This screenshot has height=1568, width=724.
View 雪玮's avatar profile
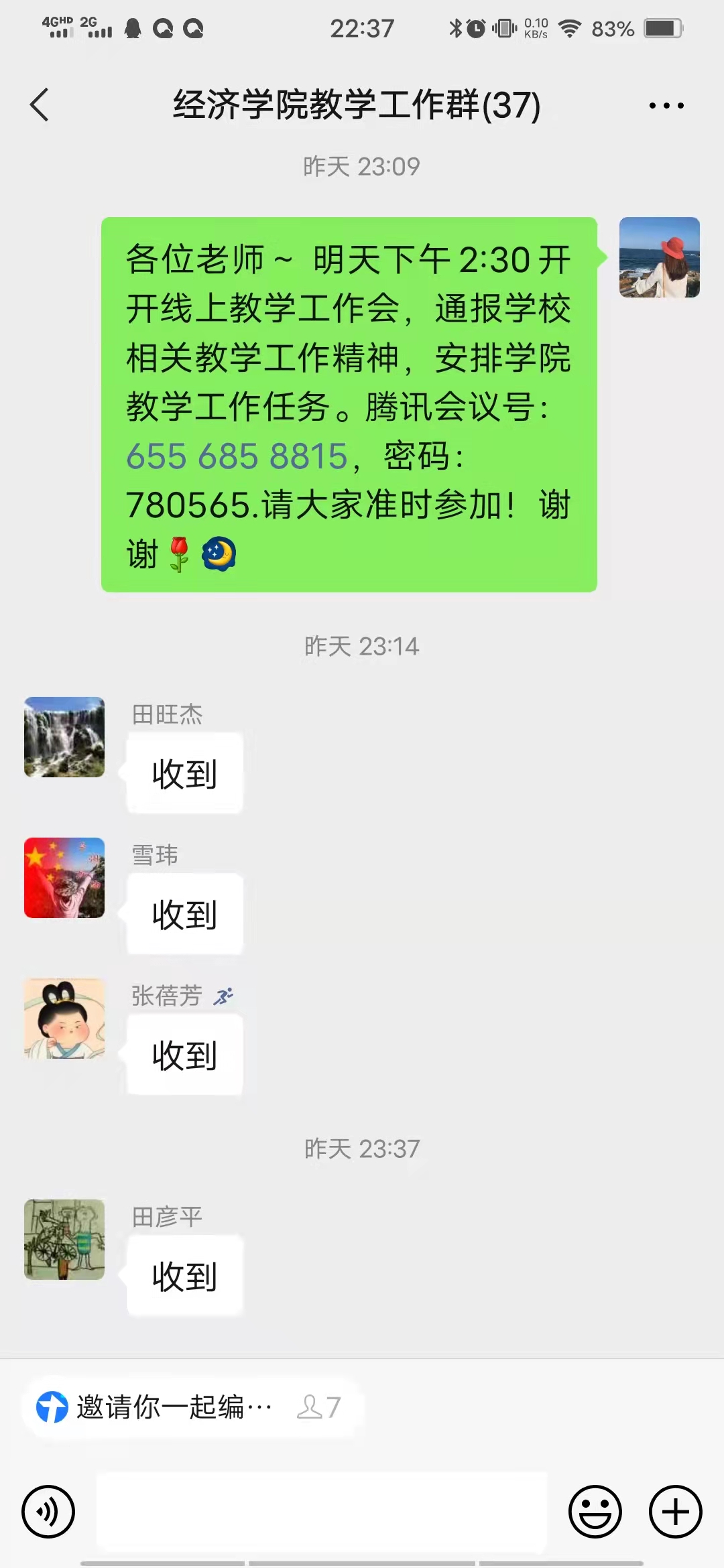point(64,878)
